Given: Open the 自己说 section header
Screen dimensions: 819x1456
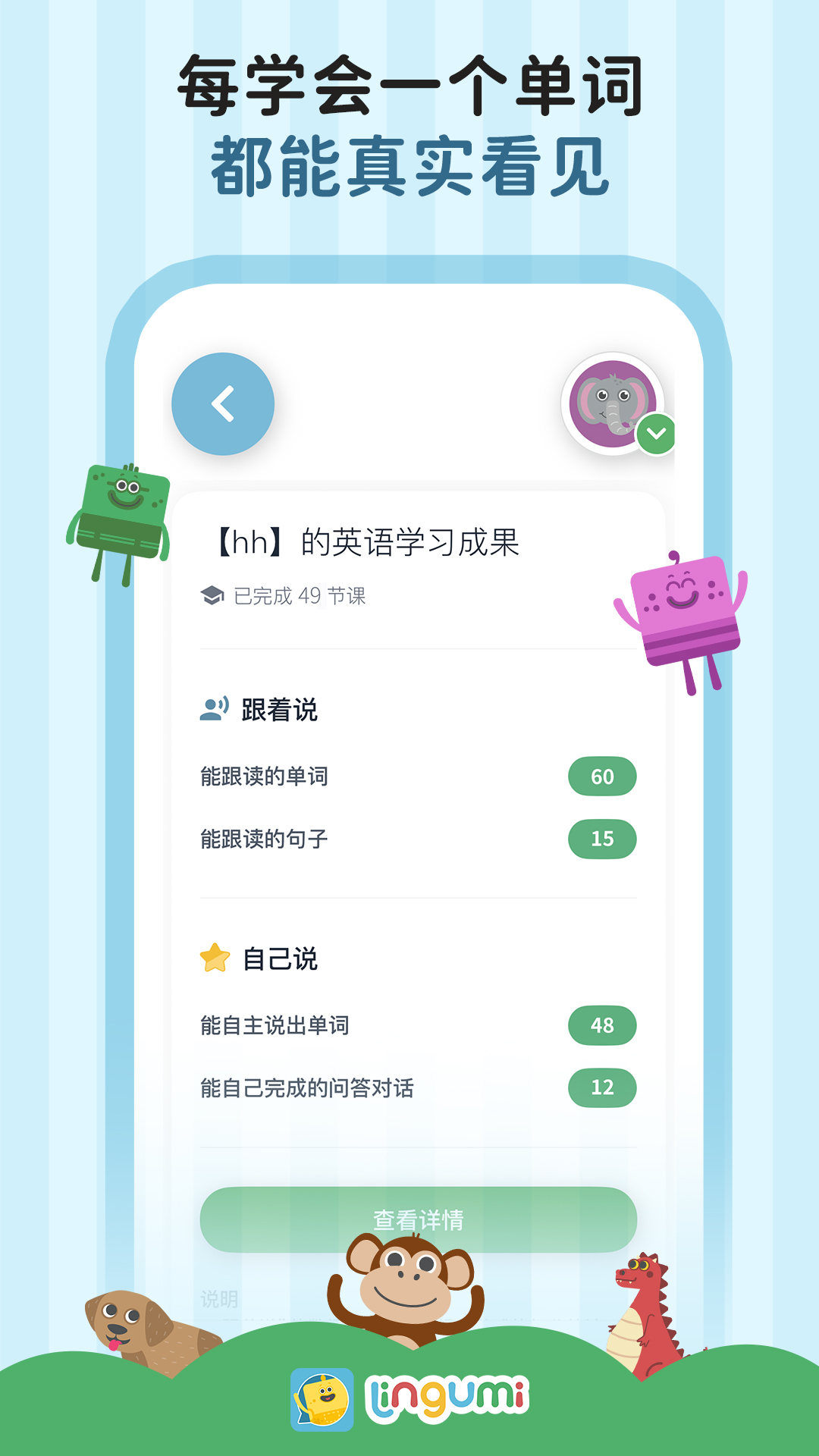Looking at the screenshot, I should (276, 959).
